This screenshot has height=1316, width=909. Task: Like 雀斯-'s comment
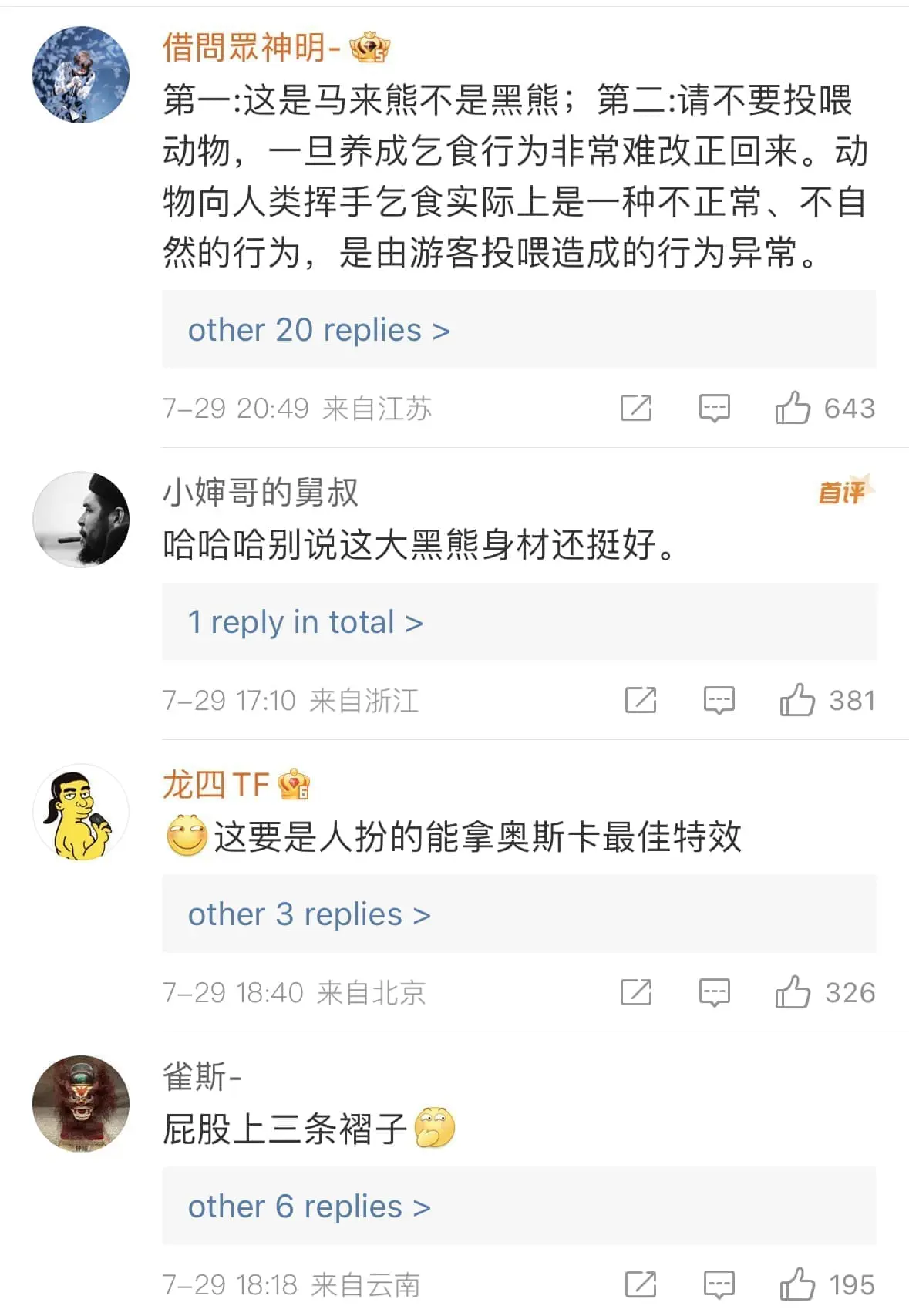click(x=797, y=1284)
